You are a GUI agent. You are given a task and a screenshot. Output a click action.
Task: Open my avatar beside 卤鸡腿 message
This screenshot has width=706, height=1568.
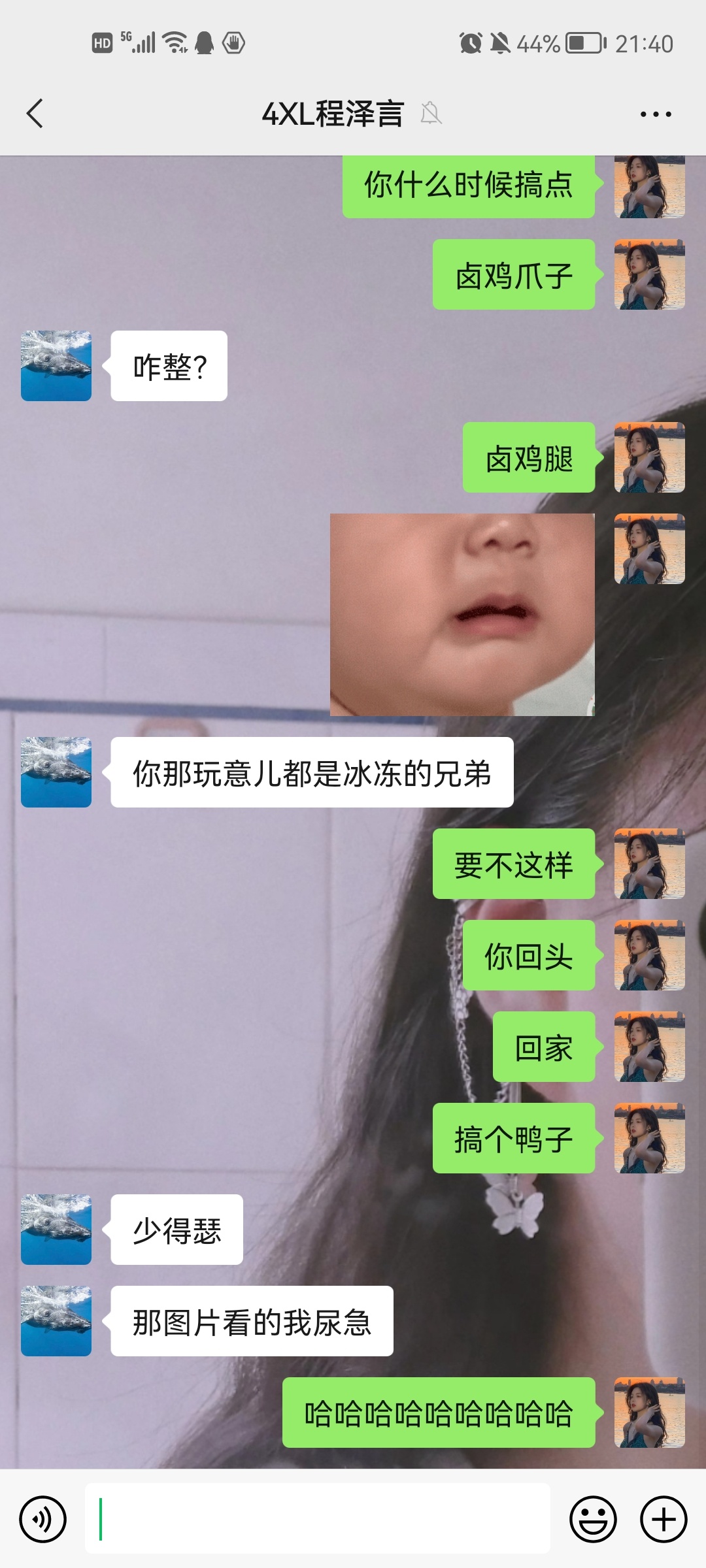pyautogui.click(x=649, y=457)
